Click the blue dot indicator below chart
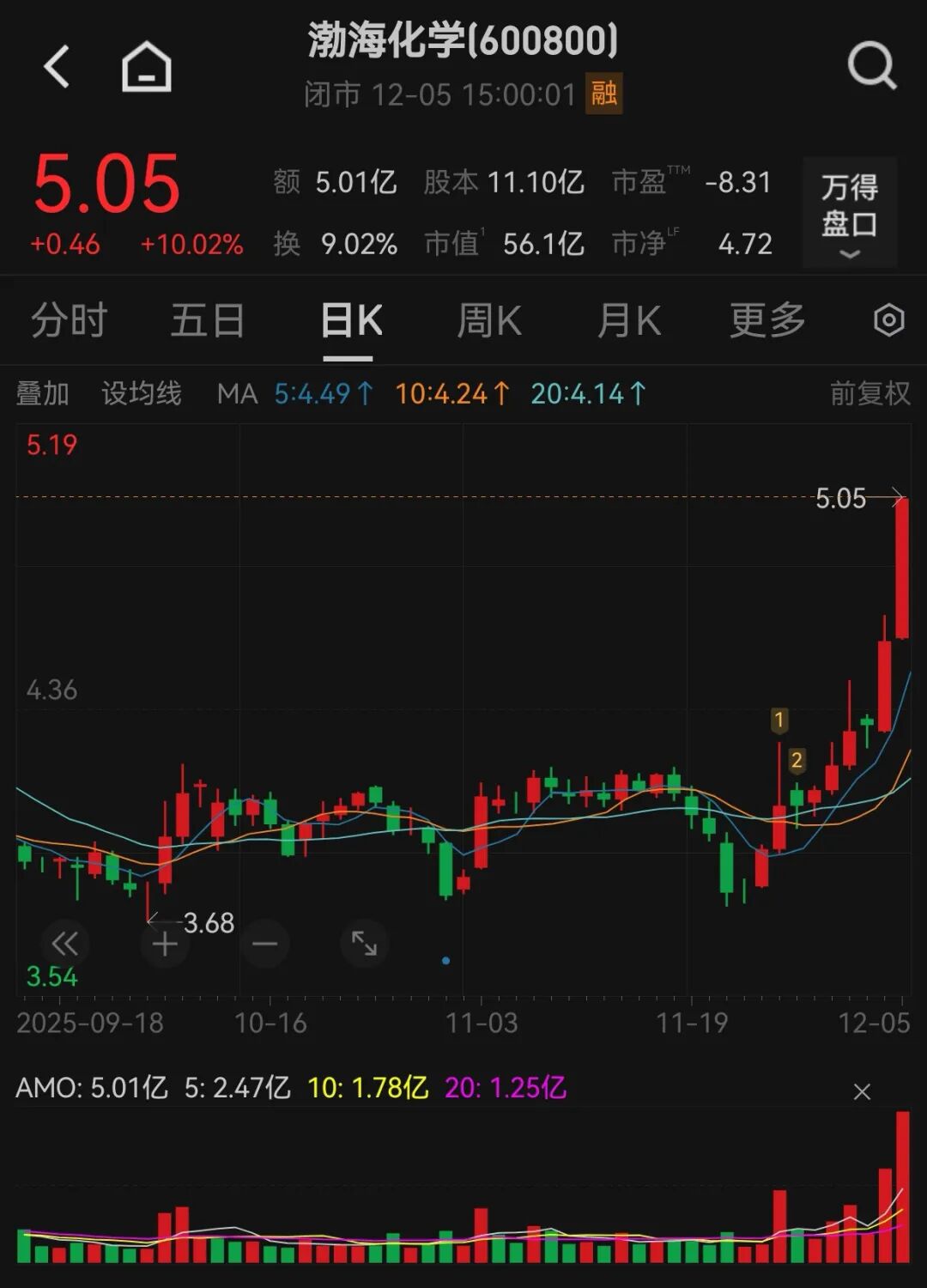 (445, 959)
